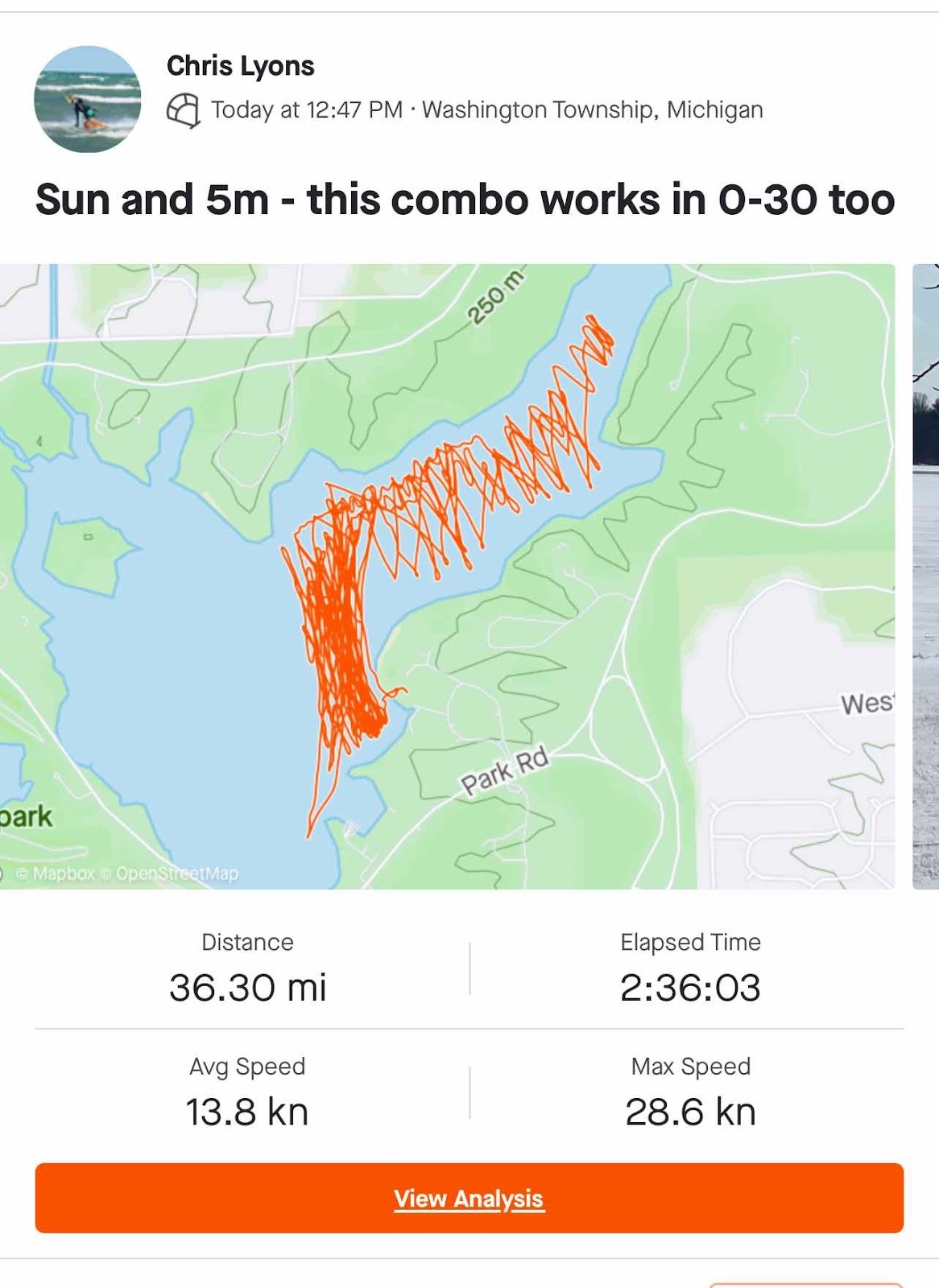Open the activity route map
The image size is (939, 1288).
coord(447,576)
